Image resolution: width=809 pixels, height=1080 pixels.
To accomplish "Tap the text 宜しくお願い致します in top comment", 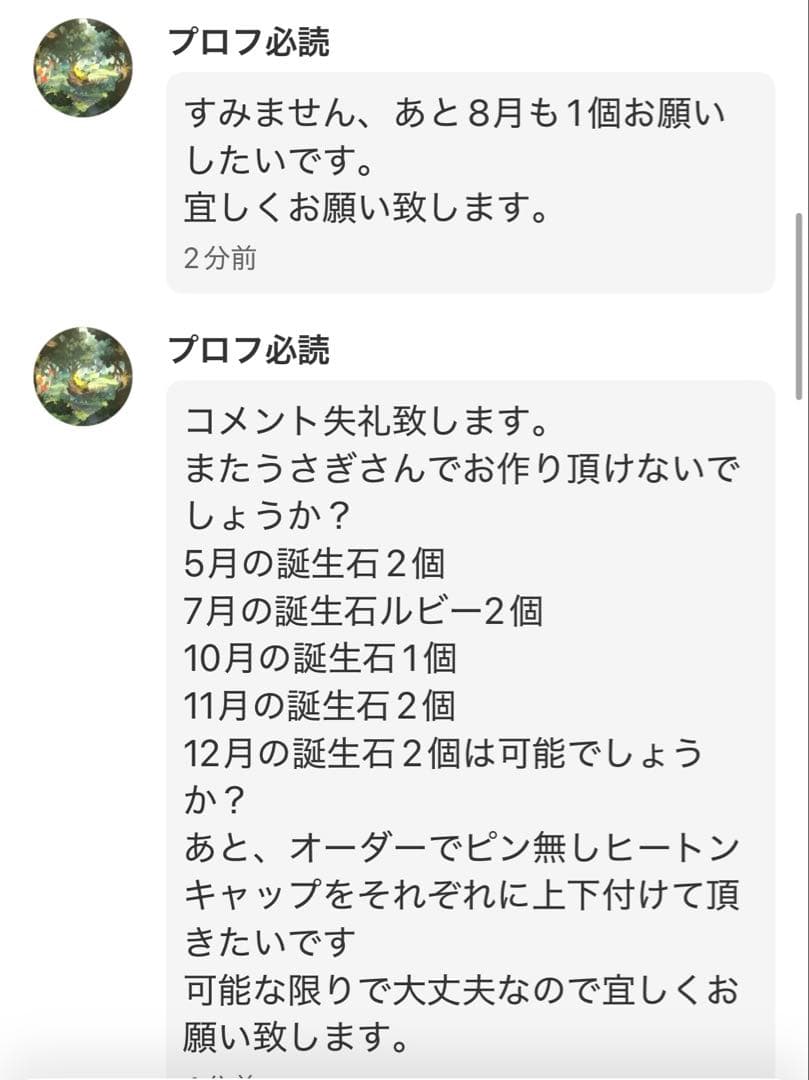I will pyautogui.click(x=370, y=209).
